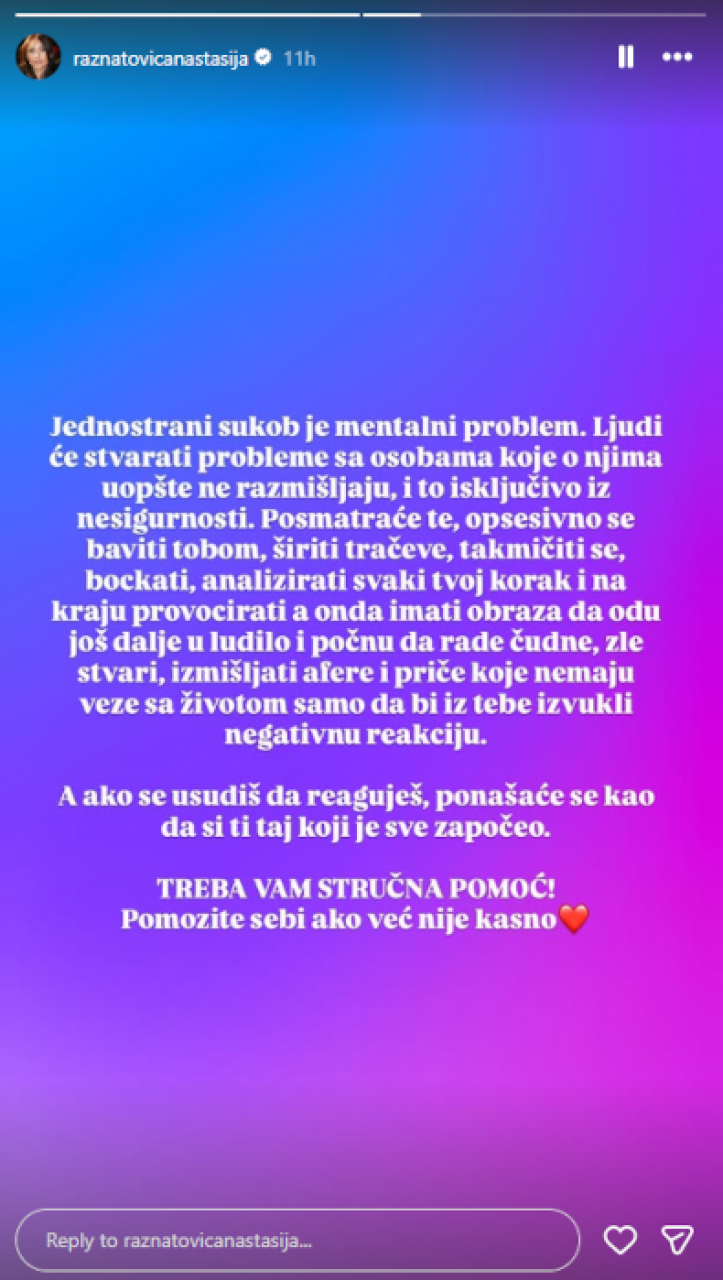Share the story via paper plane icon
This screenshot has width=723, height=1280.
click(x=678, y=1240)
